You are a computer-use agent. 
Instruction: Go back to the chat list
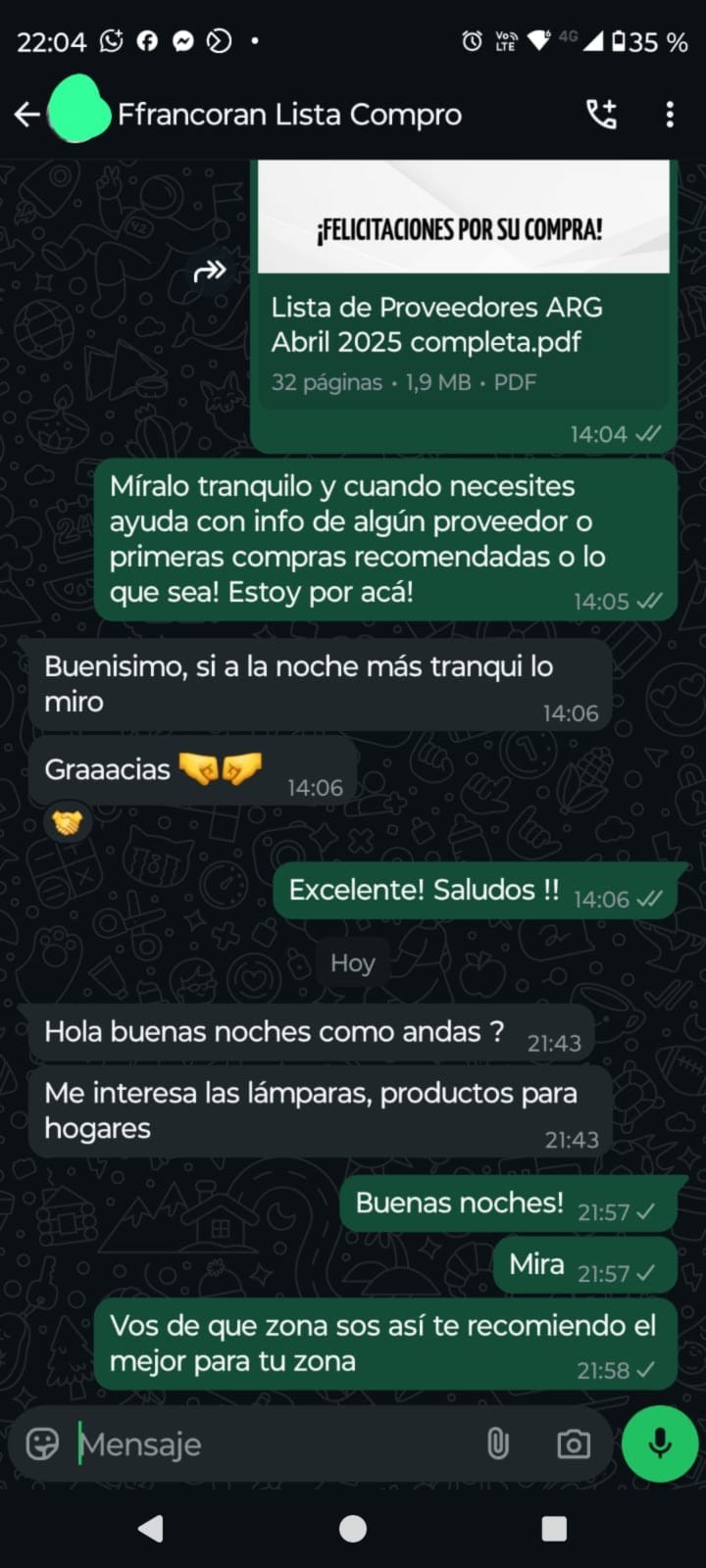click(x=26, y=115)
